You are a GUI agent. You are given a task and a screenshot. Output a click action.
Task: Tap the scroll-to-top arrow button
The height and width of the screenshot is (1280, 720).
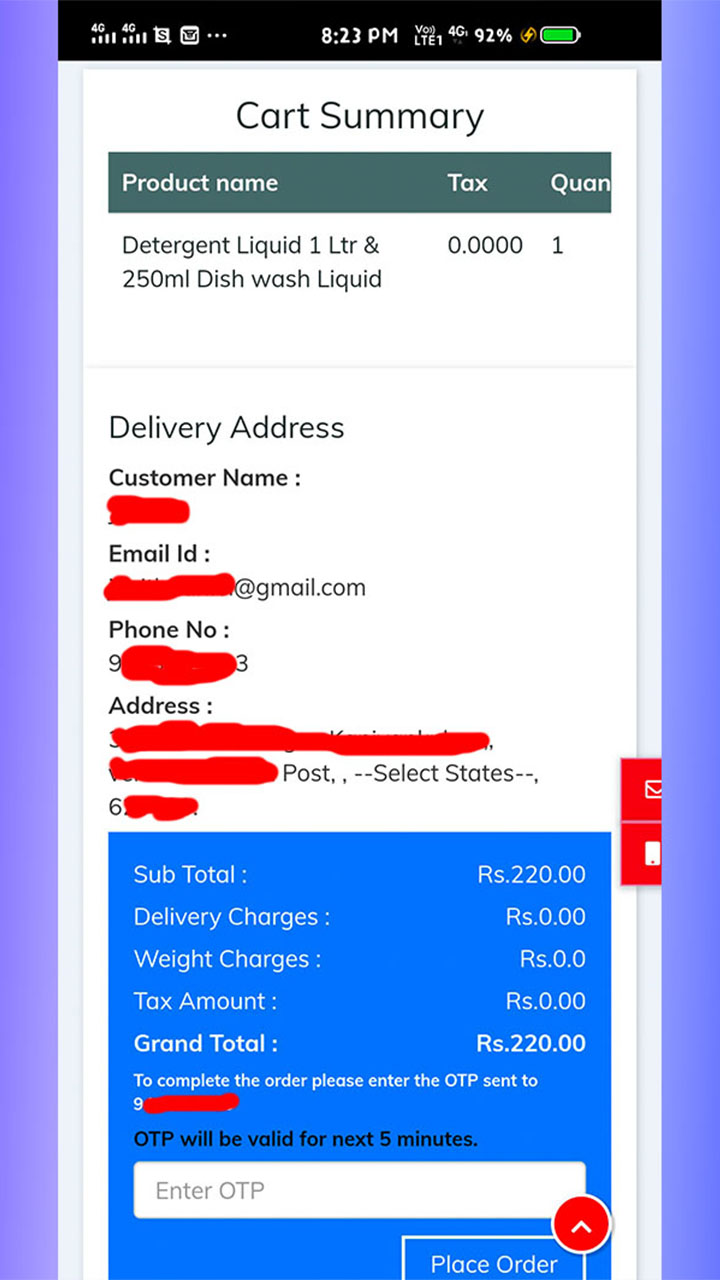tap(581, 1225)
